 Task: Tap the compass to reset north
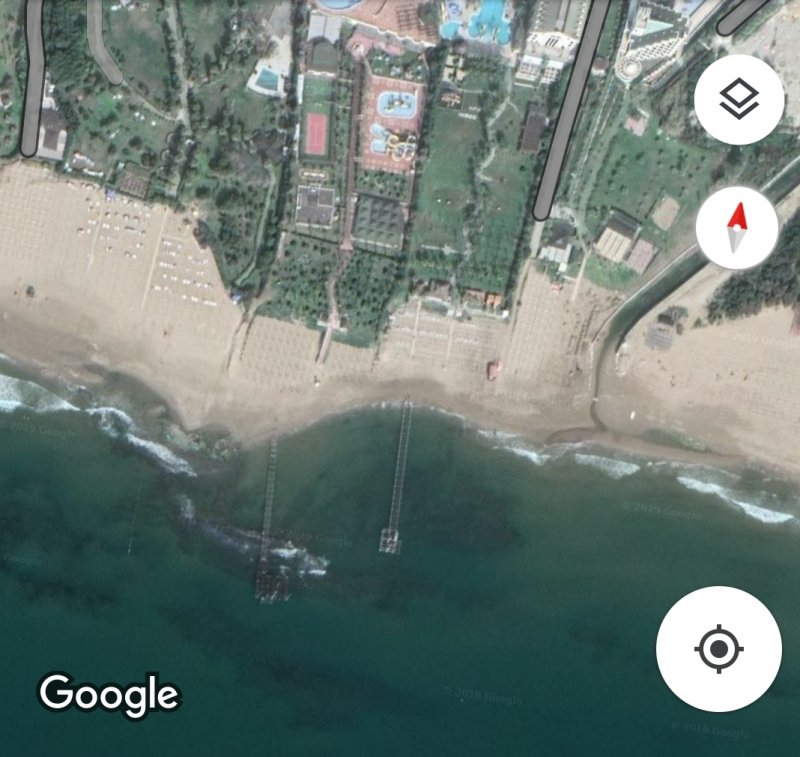(x=737, y=227)
